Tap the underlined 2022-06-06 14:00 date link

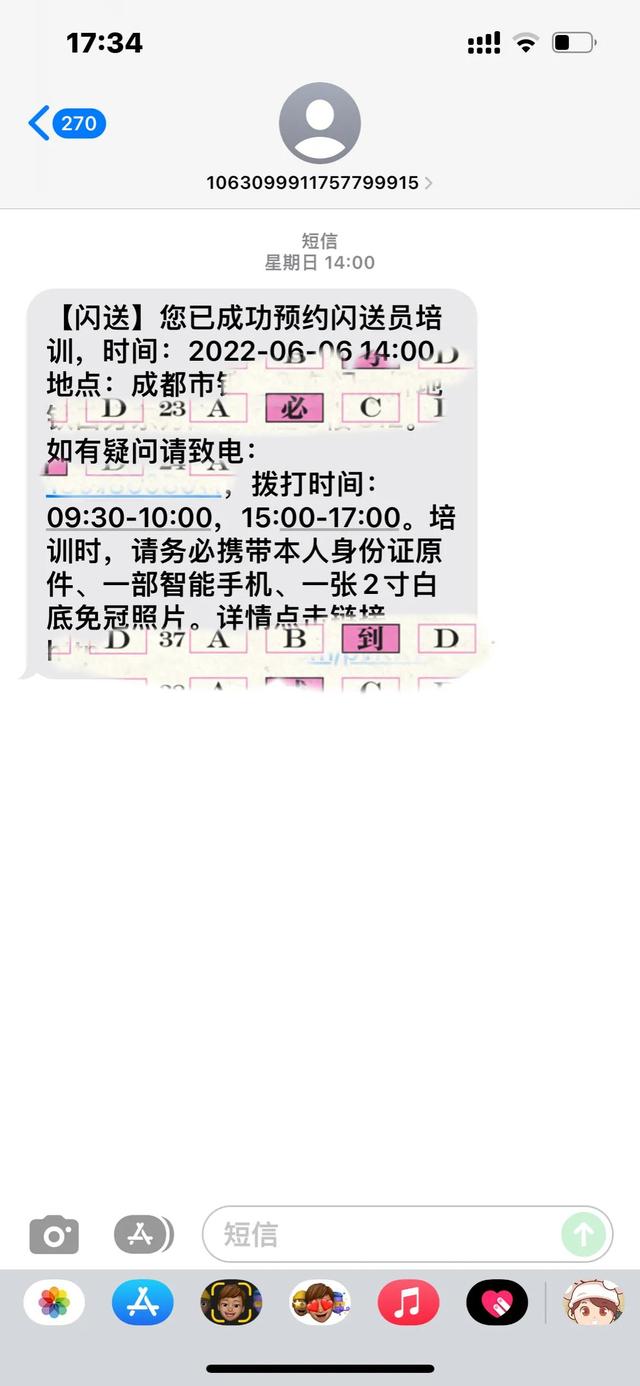(x=310, y=351)
